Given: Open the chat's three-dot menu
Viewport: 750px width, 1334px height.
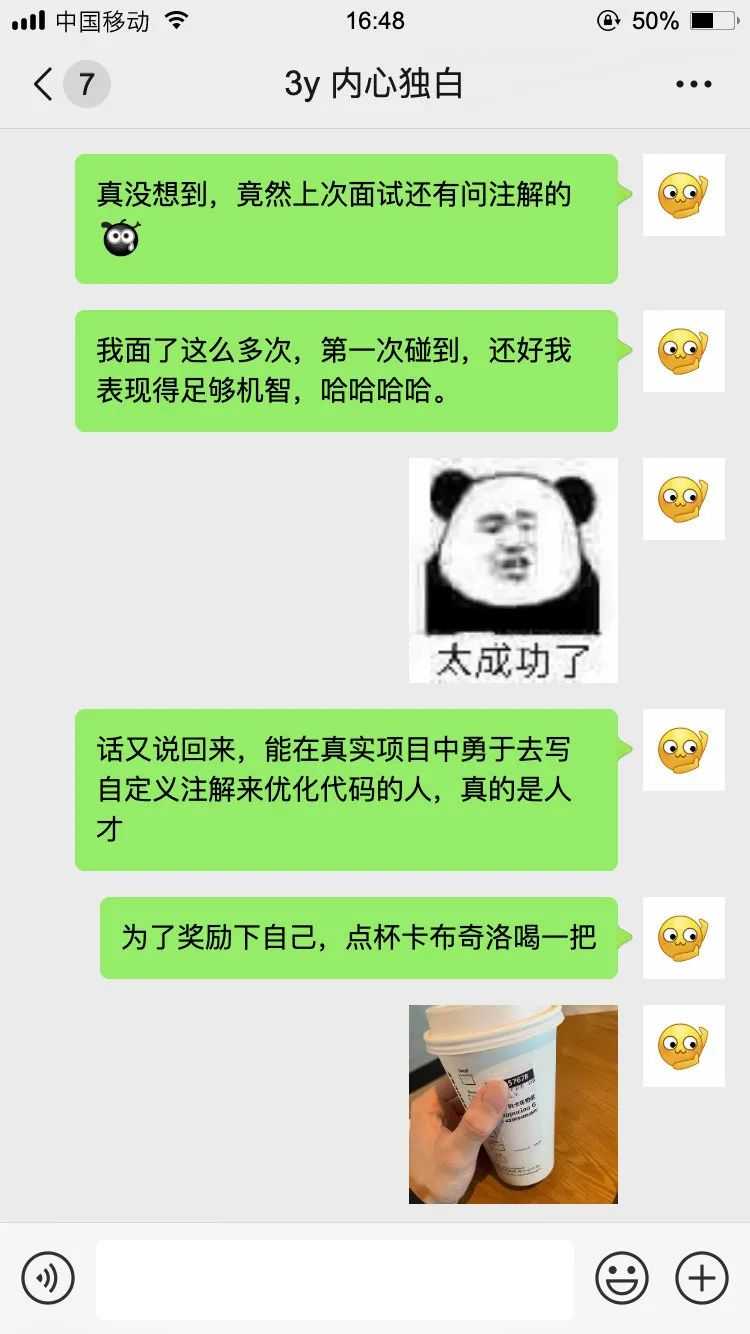Looking at the screenshot, I should [693, 84].
